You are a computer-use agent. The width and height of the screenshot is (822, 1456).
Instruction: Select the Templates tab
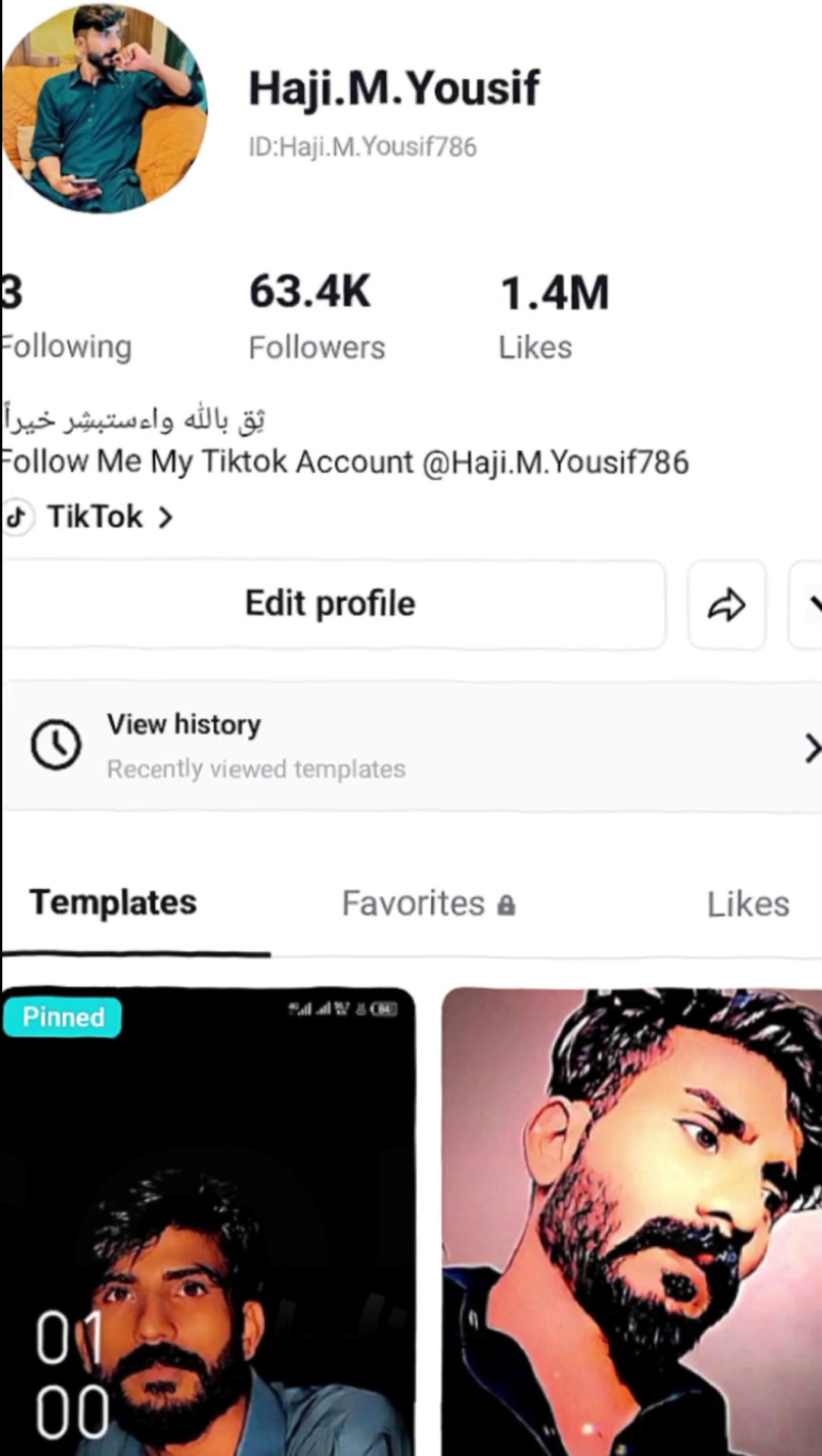click(x=113, y=902)
